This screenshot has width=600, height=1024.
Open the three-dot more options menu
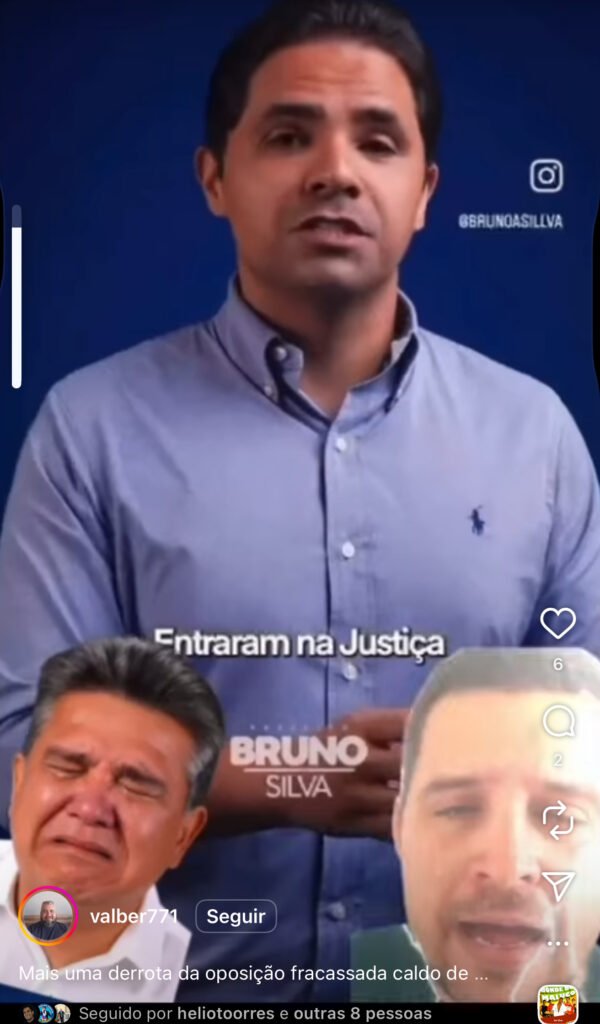point(557,943)
